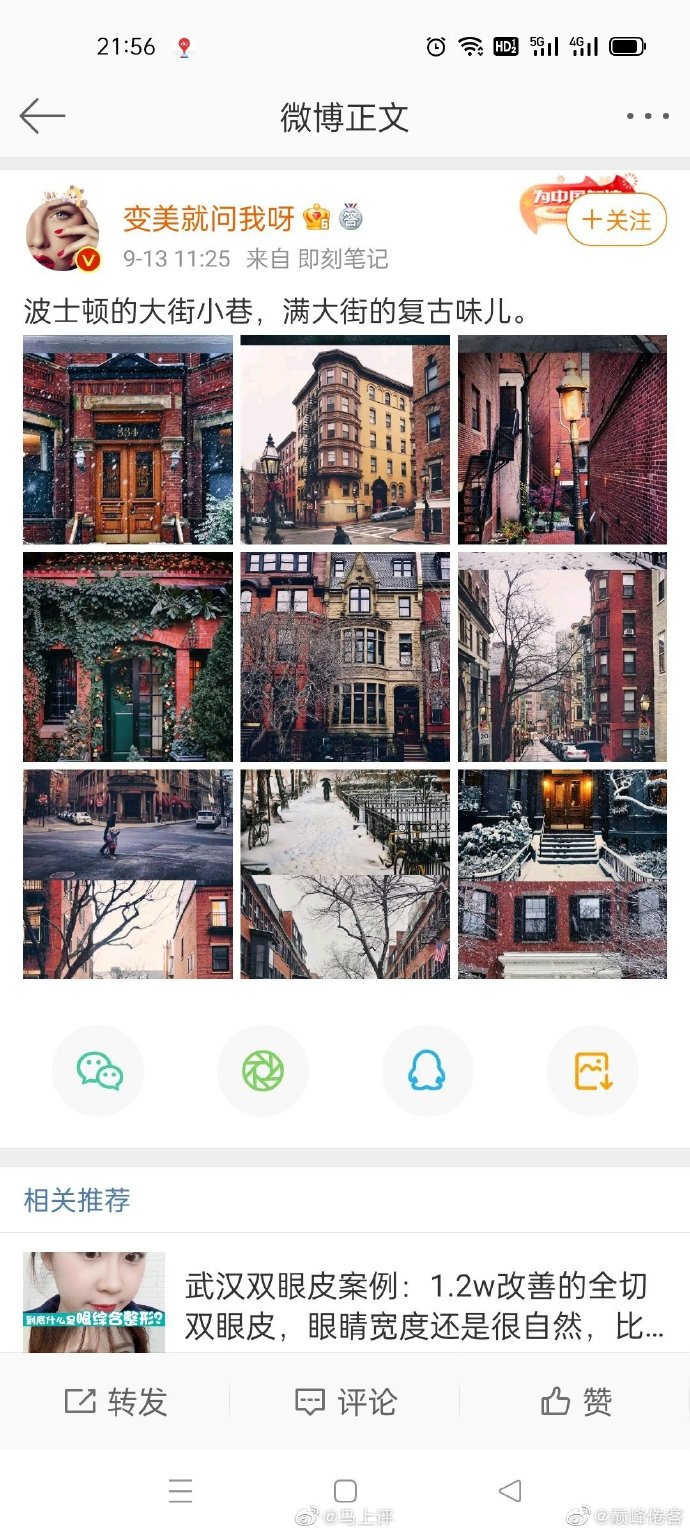690x1533 pixels.
Task: Open the alley street lamp photo
Action: click(562, 440)
